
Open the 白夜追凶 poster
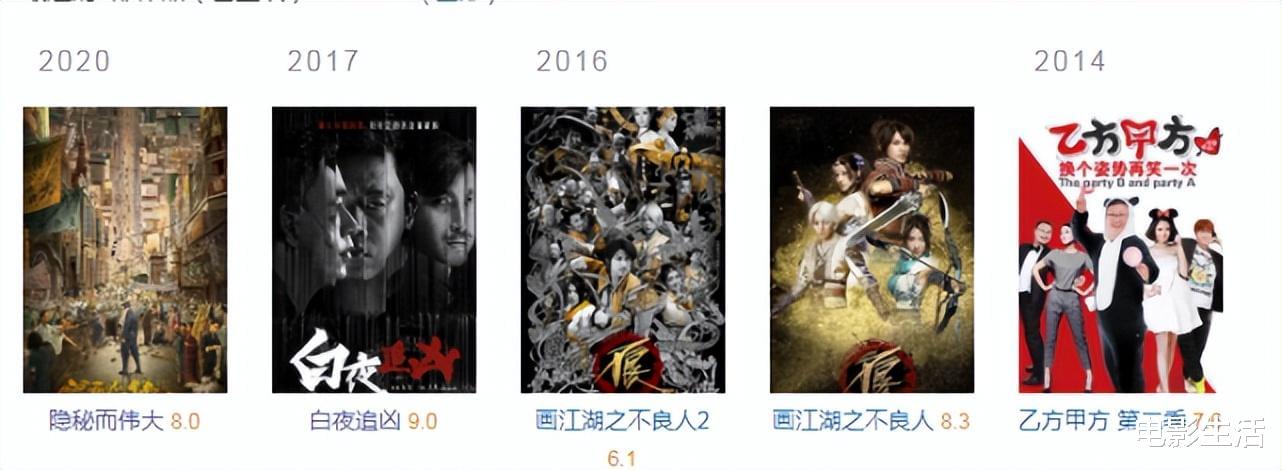(x=374, y=250)
